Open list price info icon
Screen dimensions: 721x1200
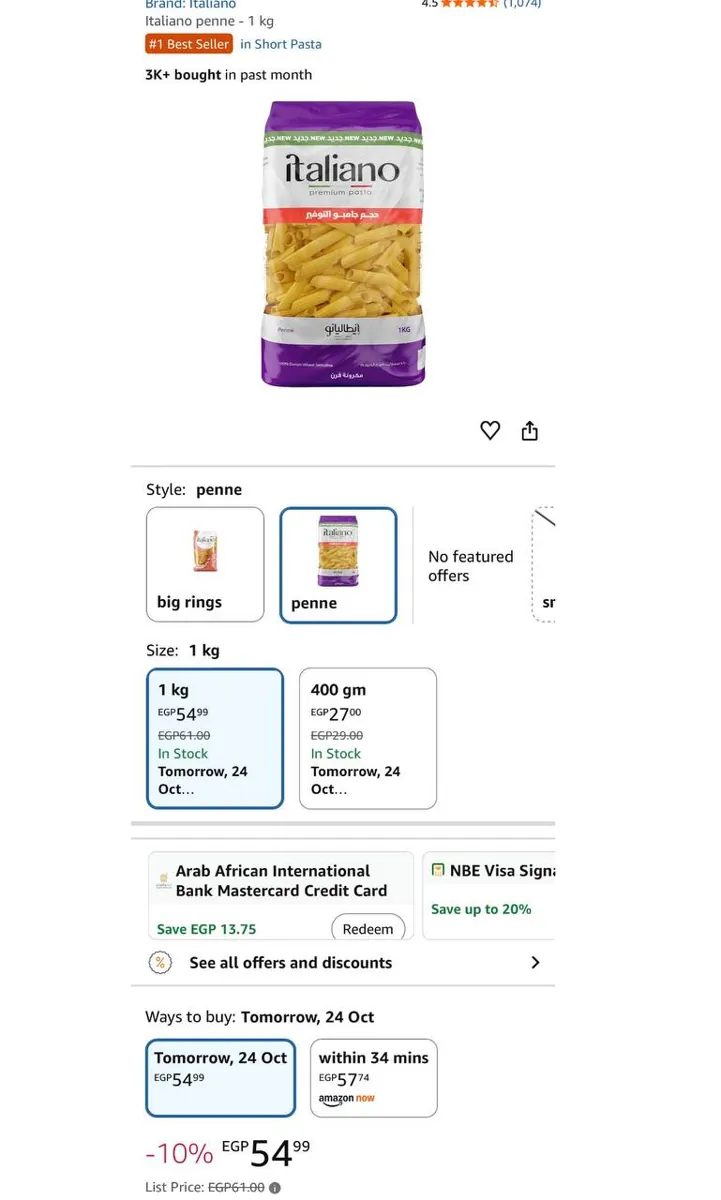pos(275,1188)
